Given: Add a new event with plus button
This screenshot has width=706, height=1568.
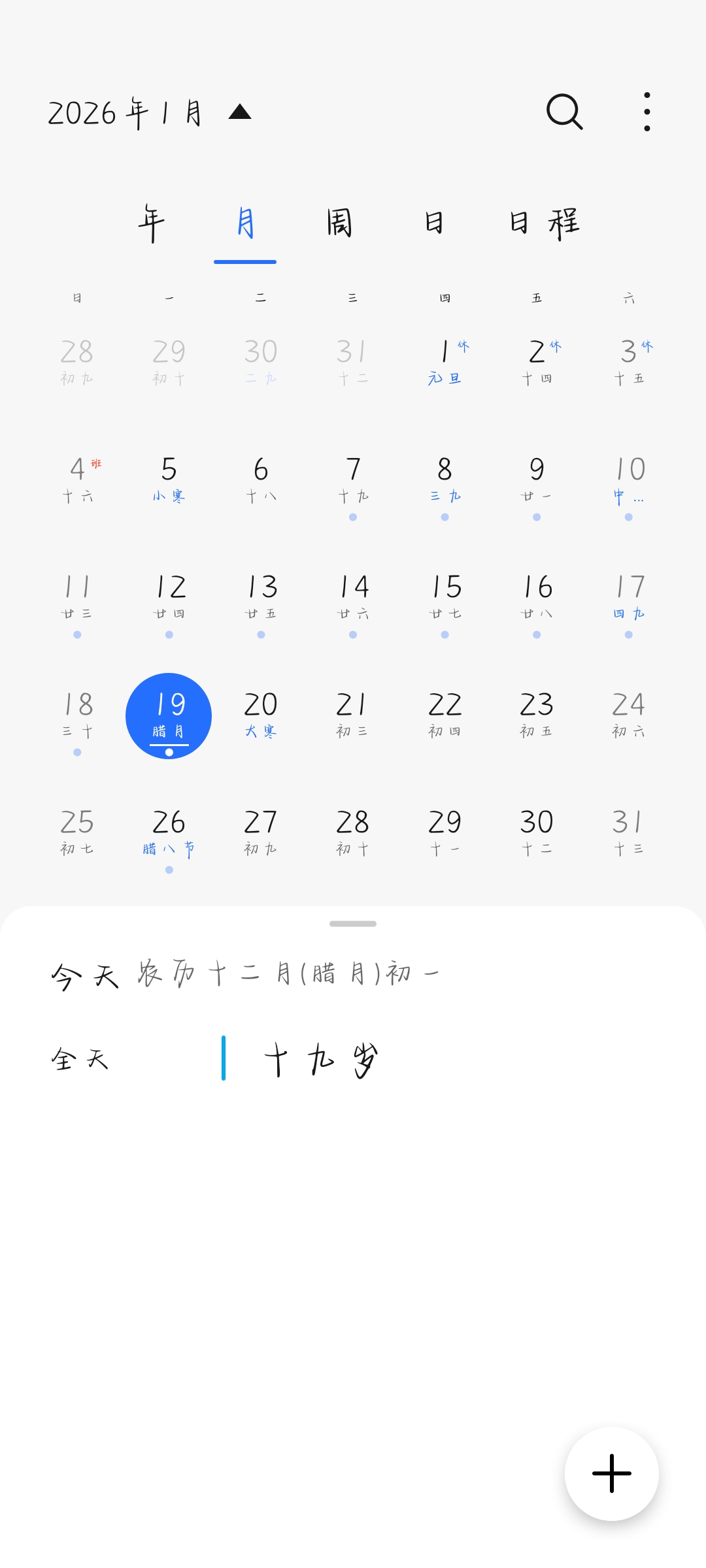Looking at the screenshot, I should coord(611,1473).
